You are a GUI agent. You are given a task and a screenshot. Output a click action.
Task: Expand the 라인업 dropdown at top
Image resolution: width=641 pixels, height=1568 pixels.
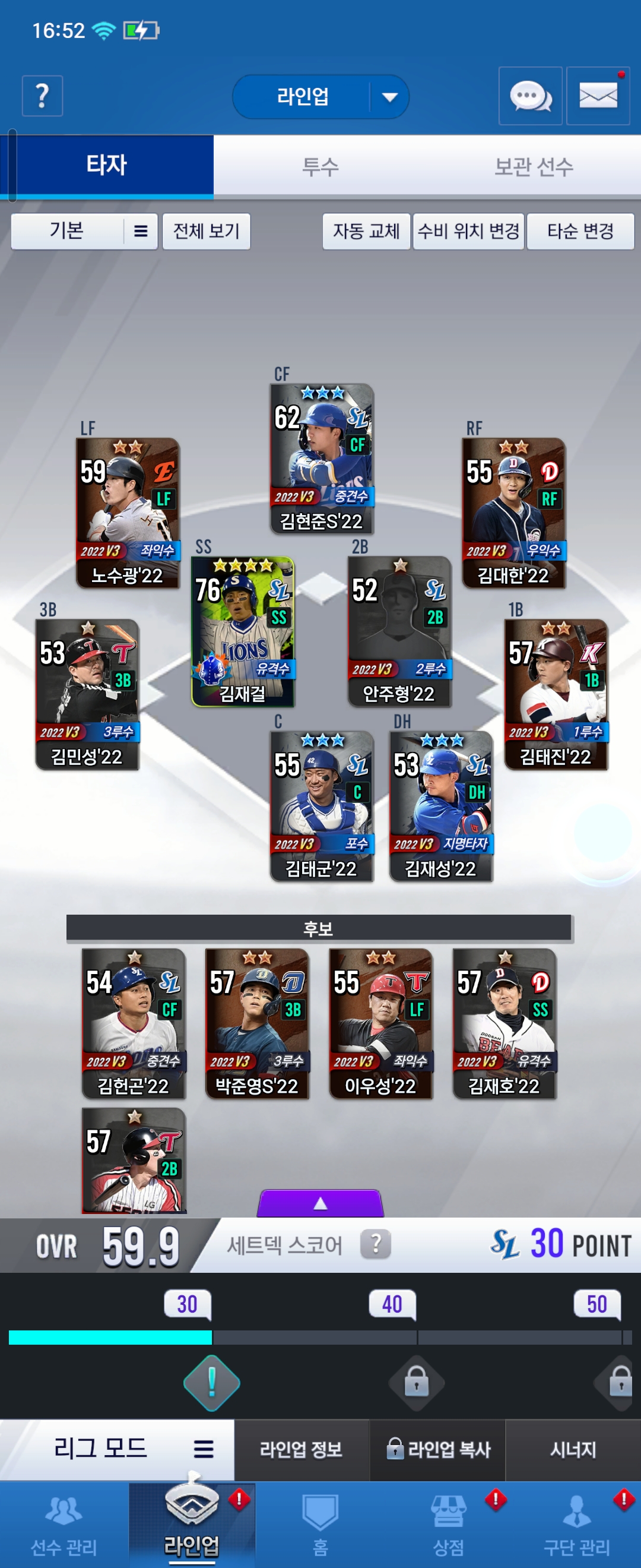coord(389,97)
